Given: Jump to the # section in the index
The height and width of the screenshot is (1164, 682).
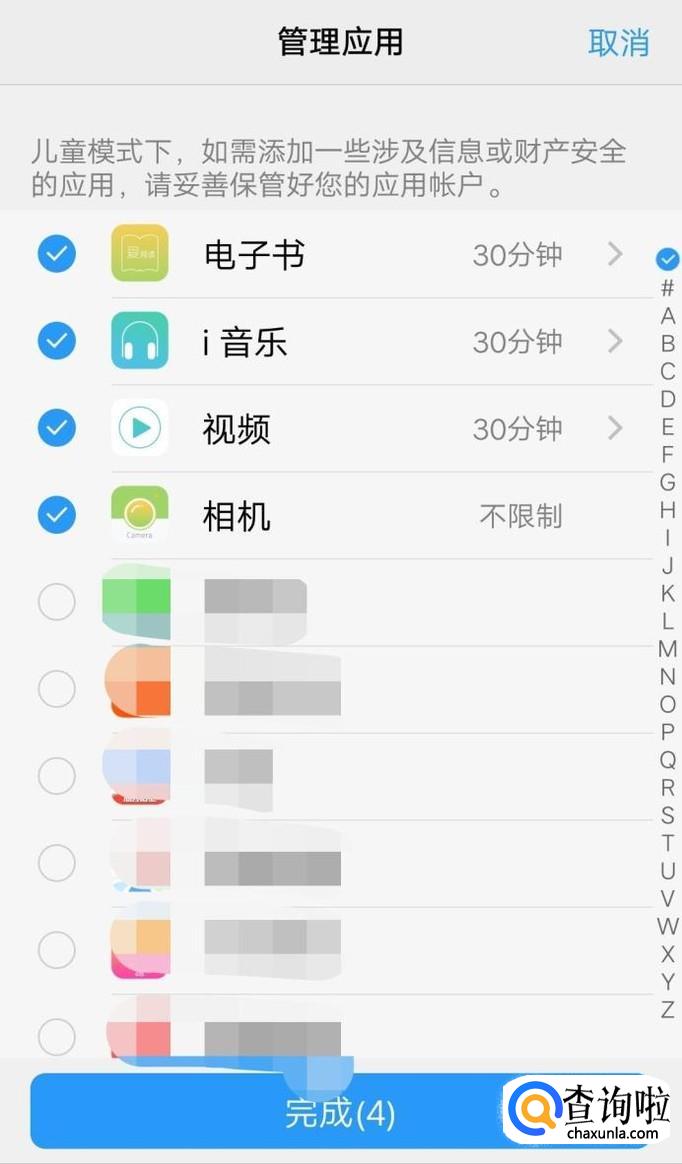Looking at the screenshot, I should [x=667, y=288].
